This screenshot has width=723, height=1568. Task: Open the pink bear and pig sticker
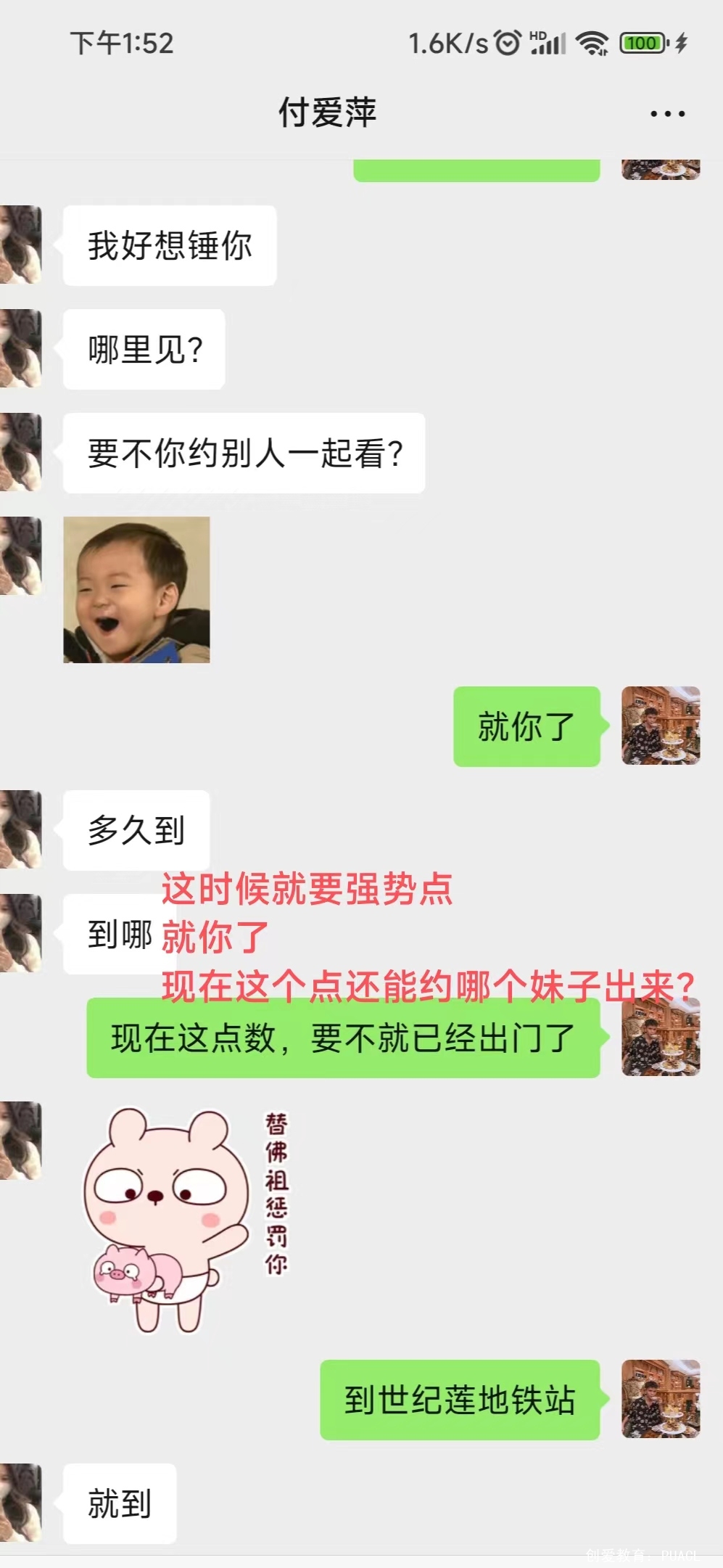coord(185,1220)
